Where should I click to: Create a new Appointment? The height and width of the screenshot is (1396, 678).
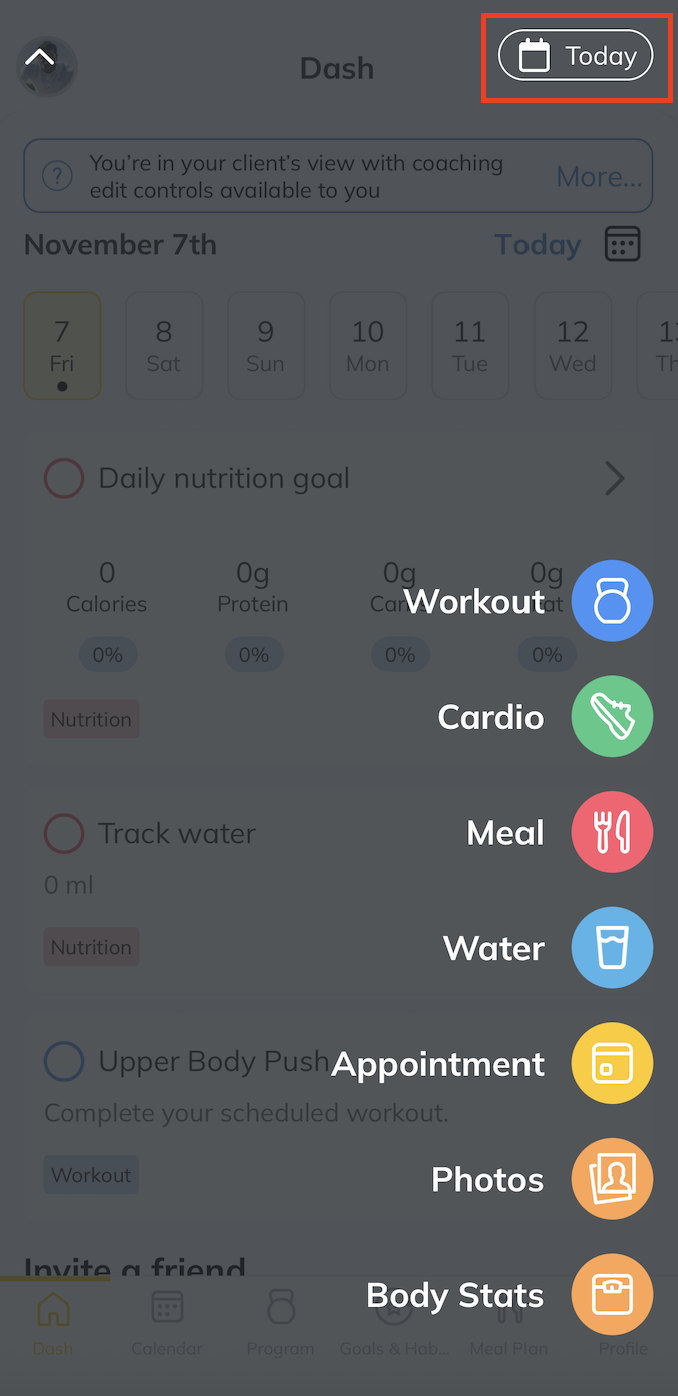[x=612, y=1064]
